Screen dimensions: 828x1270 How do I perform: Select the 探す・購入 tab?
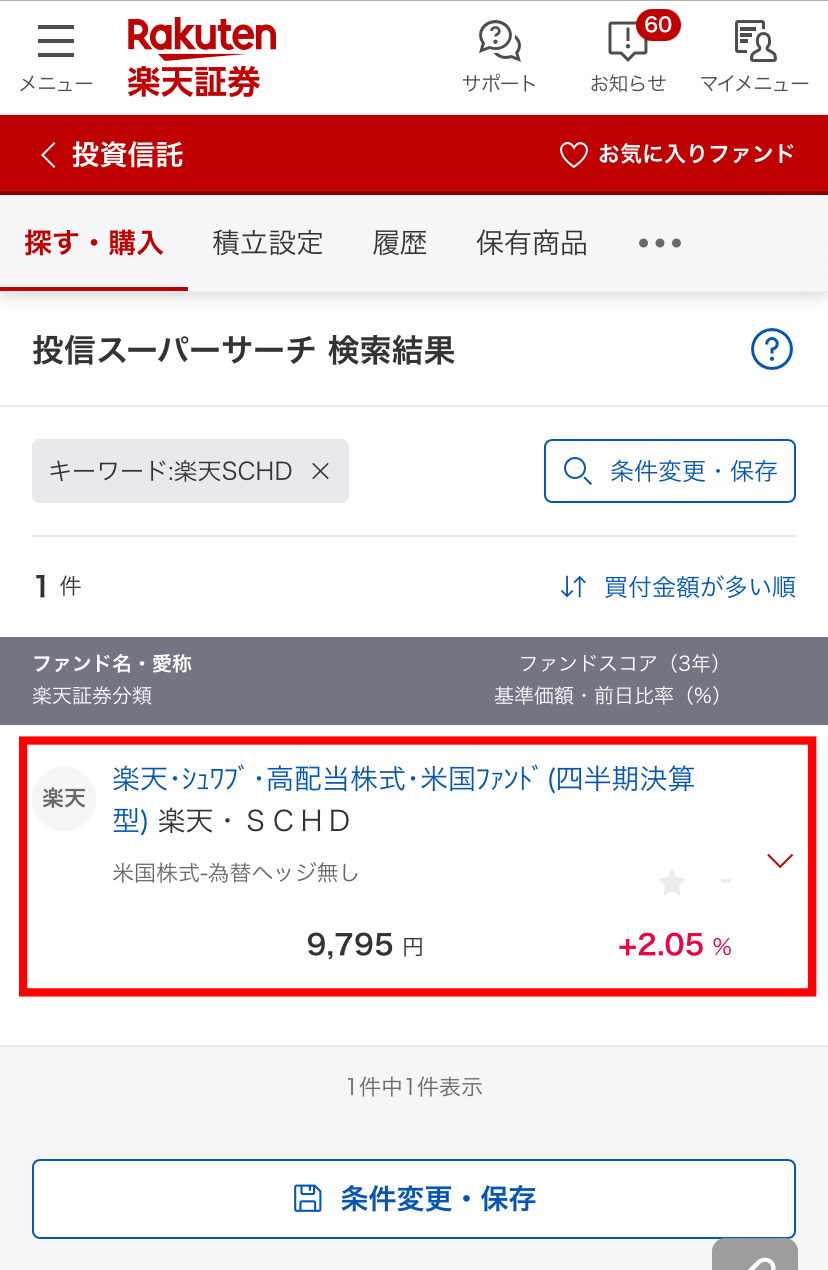pyautogui.click(x=94, y=243)
